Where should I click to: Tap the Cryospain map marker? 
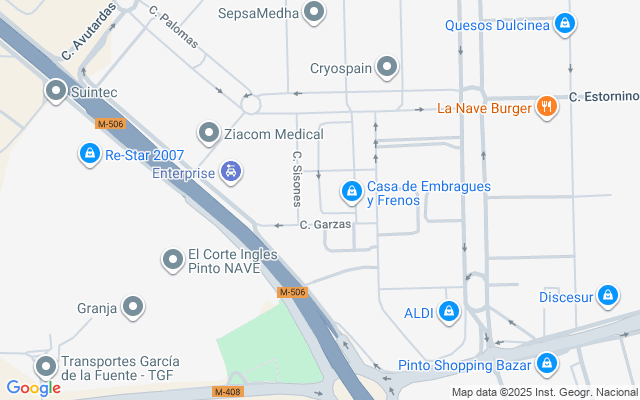click(x=387, y=68)
